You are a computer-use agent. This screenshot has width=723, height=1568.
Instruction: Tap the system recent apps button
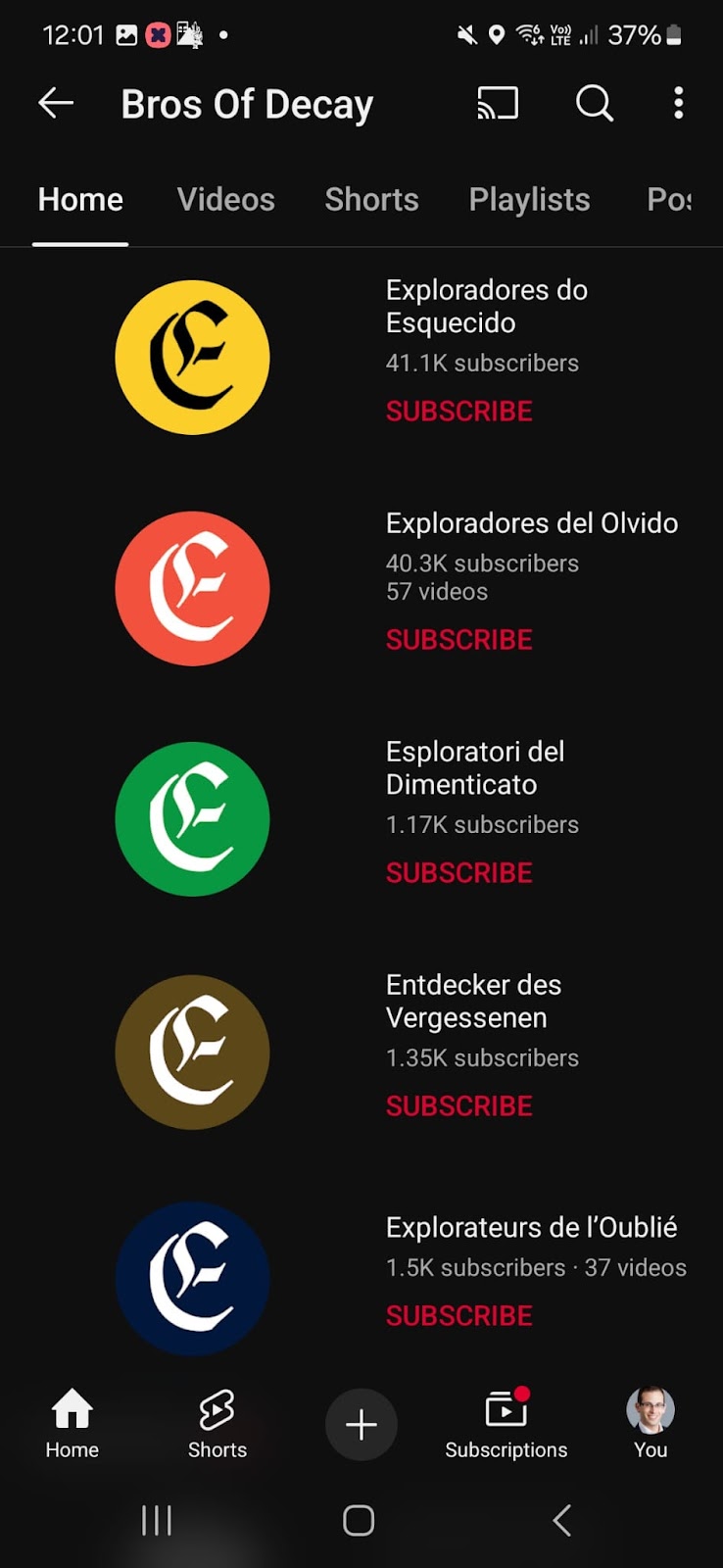coord(157,1521)
